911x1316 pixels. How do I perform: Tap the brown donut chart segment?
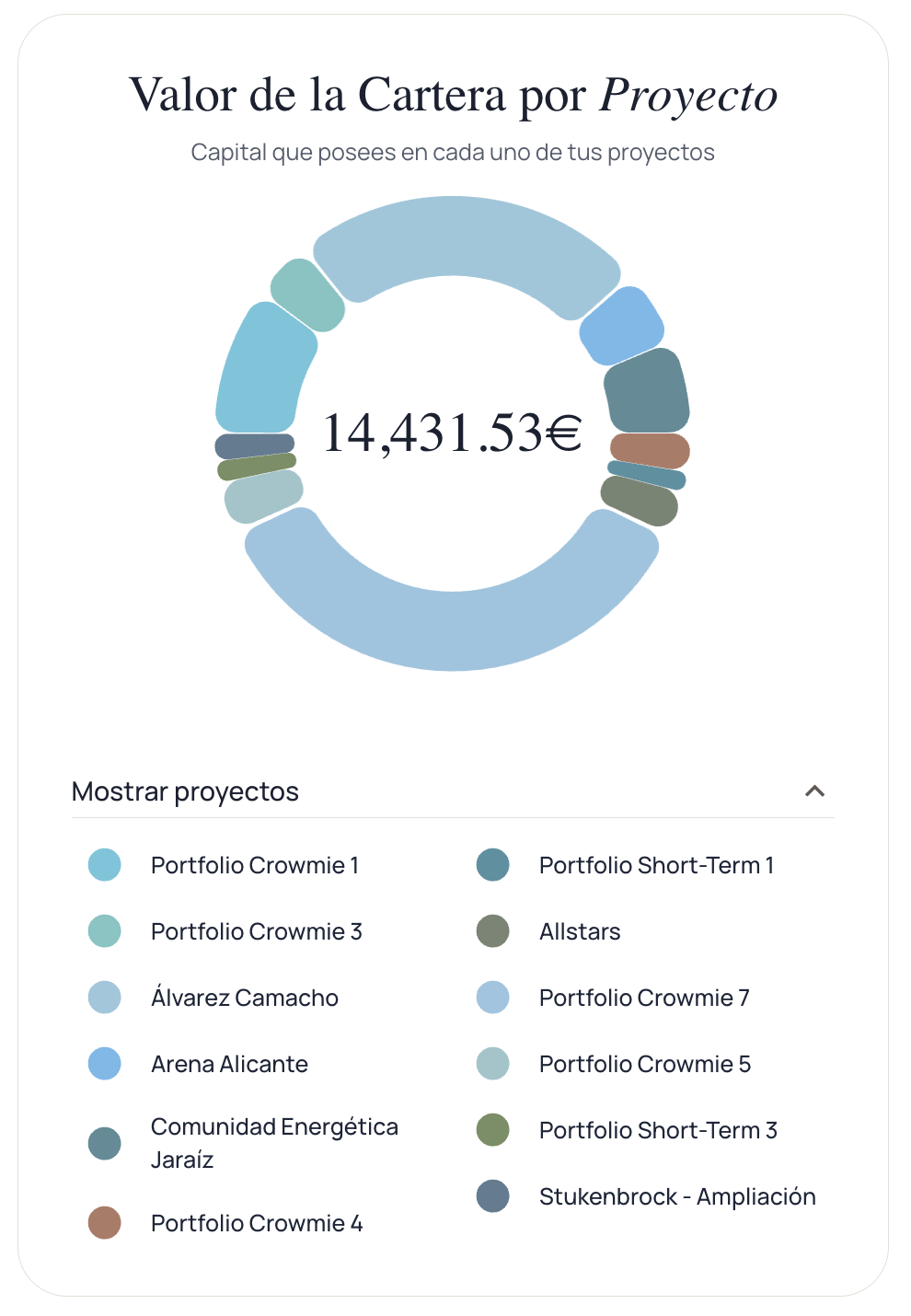651,451
